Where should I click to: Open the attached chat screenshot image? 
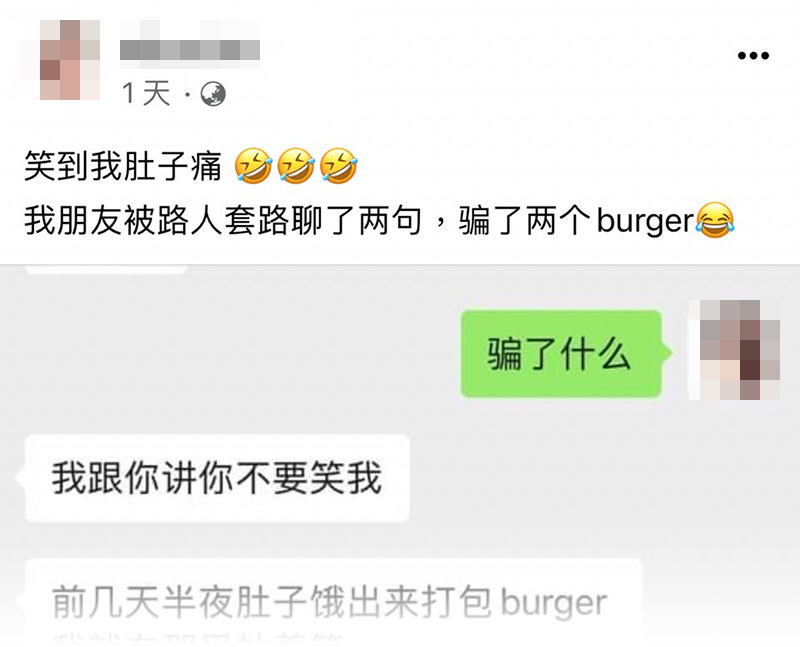pos(400,455)
